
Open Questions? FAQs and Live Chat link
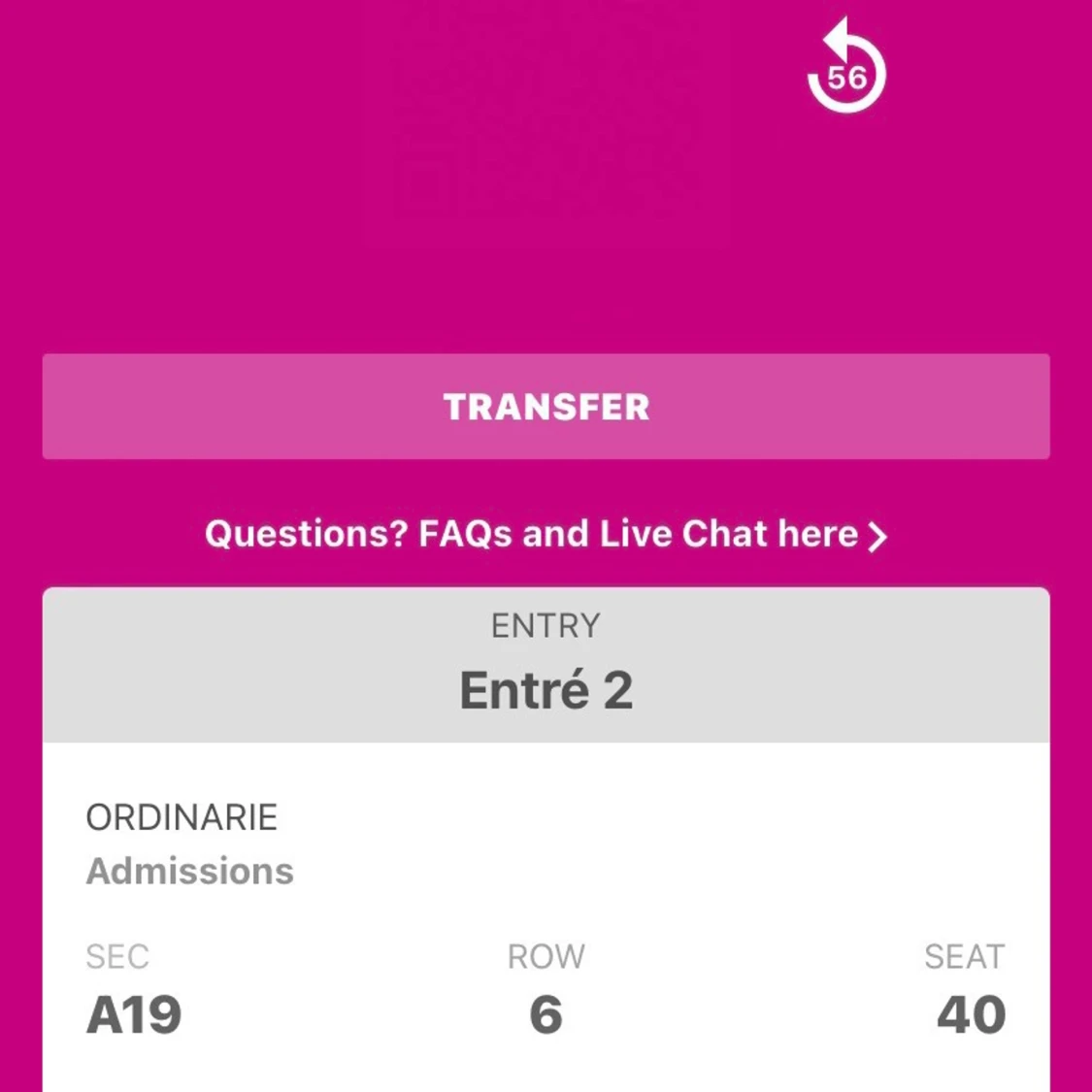click(546, 535)
